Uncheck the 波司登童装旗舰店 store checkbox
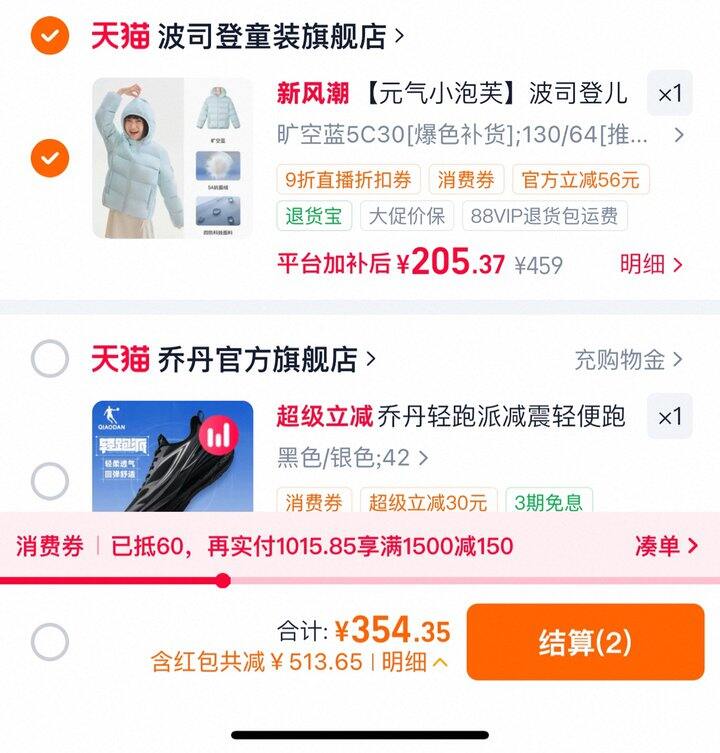Image resolution: width=720 pixels, height=753 pixels. (50, 36)
